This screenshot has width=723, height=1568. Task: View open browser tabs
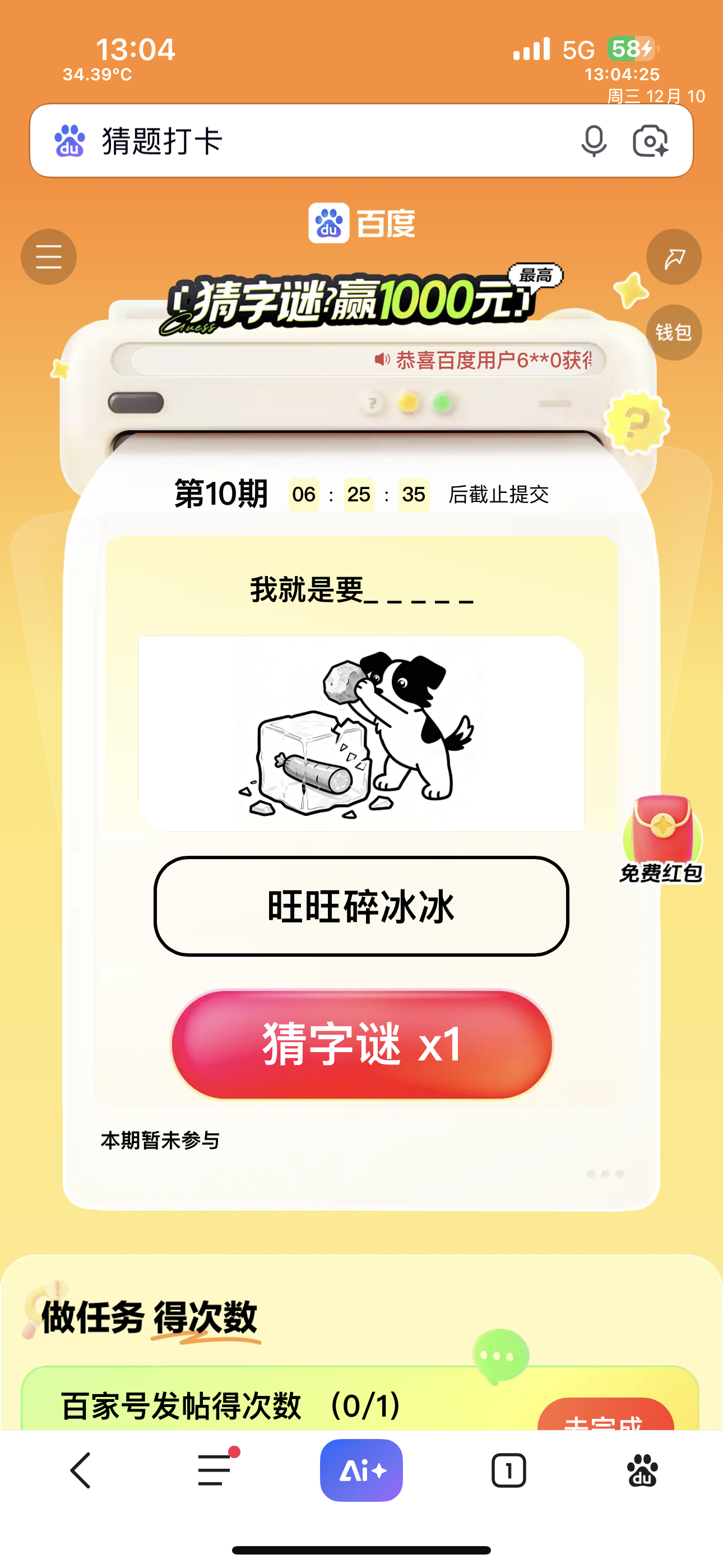pyautogui.click(x=508, y=1470)
